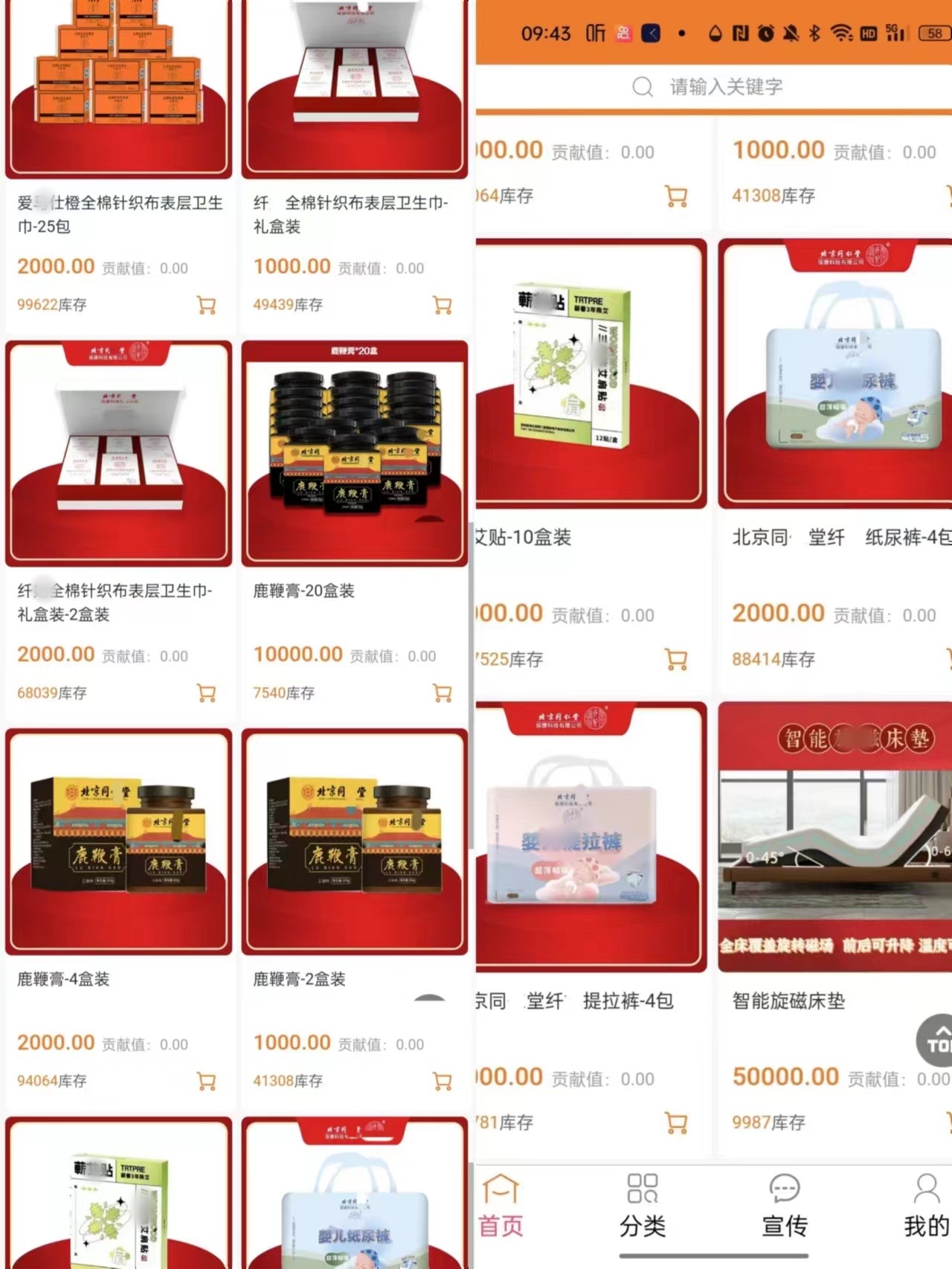The height and width of the screenshot is (1269, 952).
Task: View the 提拉裤-4包 product
Action: pyautogui.click(x=591, y=837)
